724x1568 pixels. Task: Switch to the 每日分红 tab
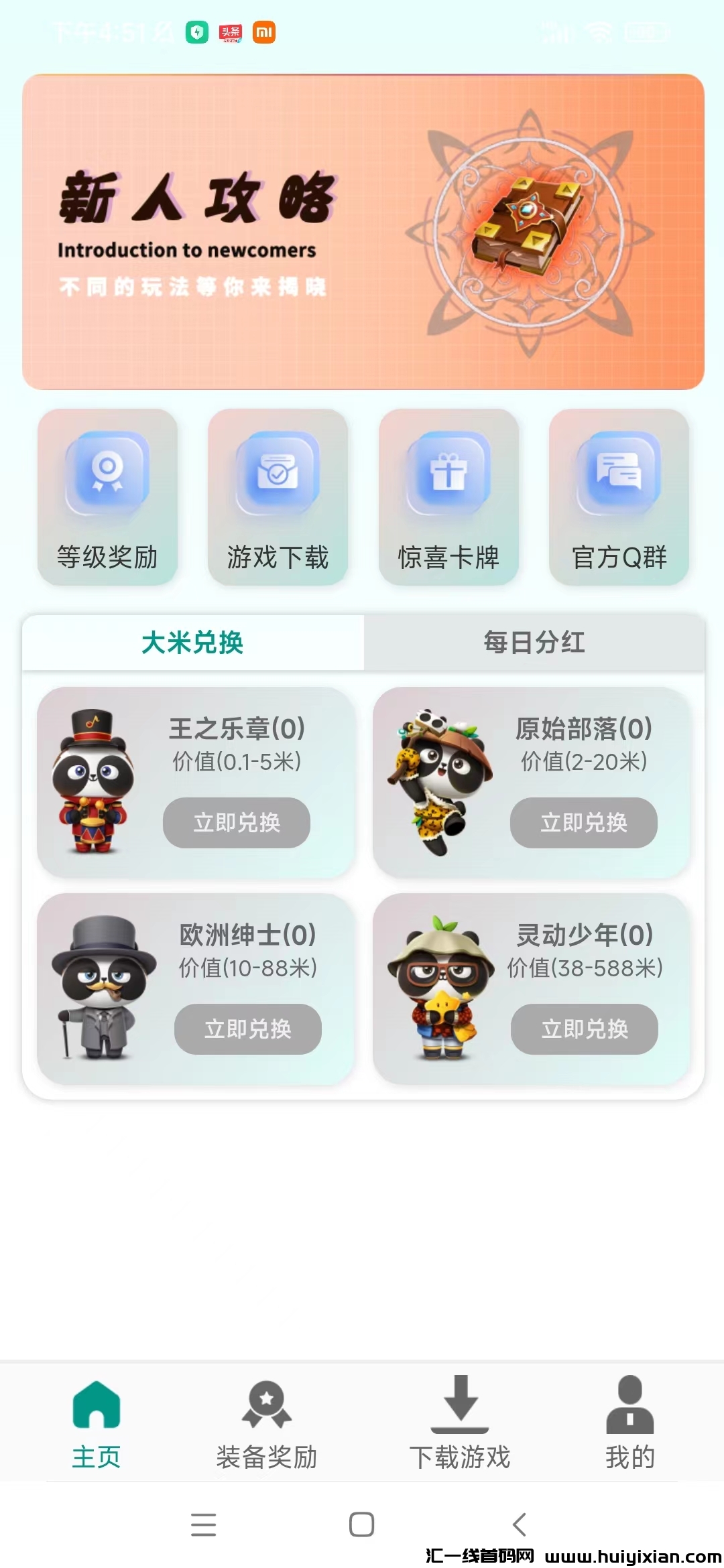pos(534,642)
